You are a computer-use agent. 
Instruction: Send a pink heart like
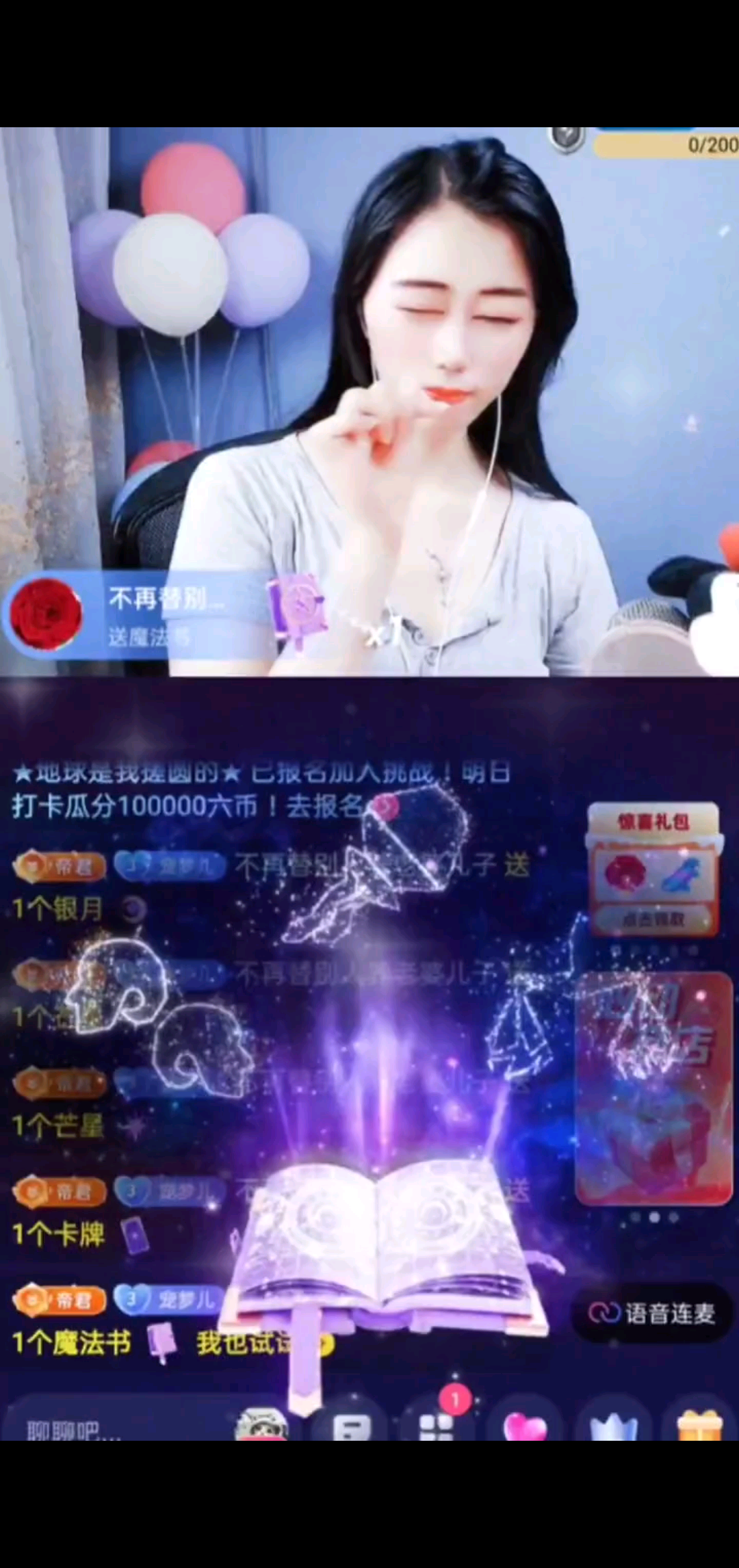click(x=525, y=1426)
